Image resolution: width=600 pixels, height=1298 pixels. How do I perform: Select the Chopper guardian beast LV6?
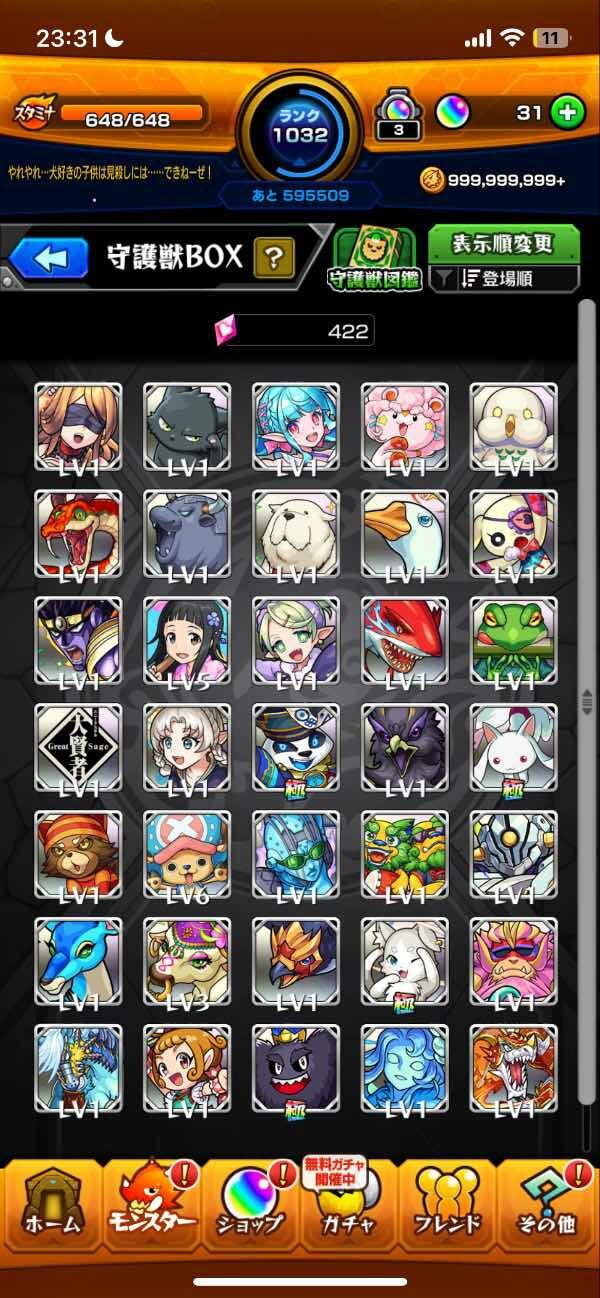point(187,853)
